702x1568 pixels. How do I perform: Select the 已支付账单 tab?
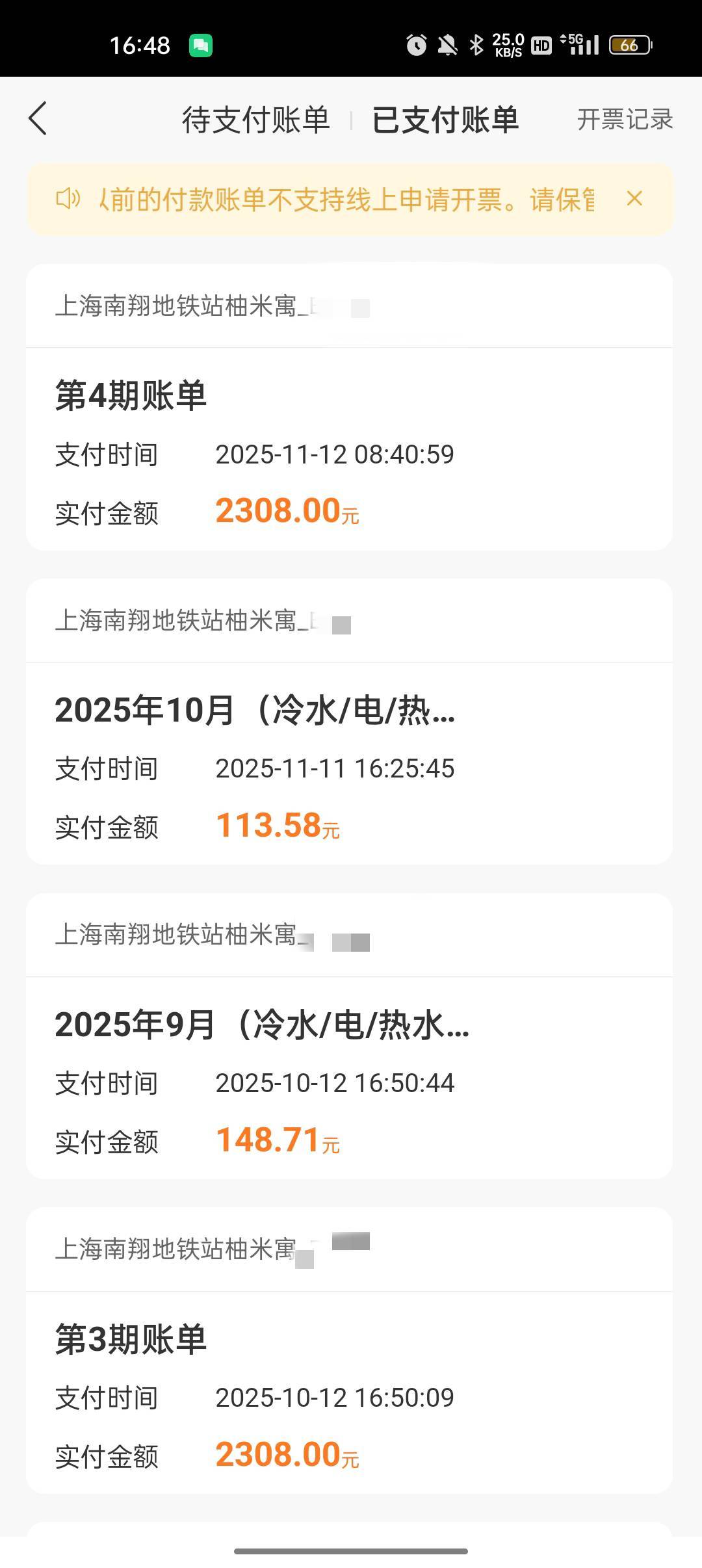click(445, 120)
